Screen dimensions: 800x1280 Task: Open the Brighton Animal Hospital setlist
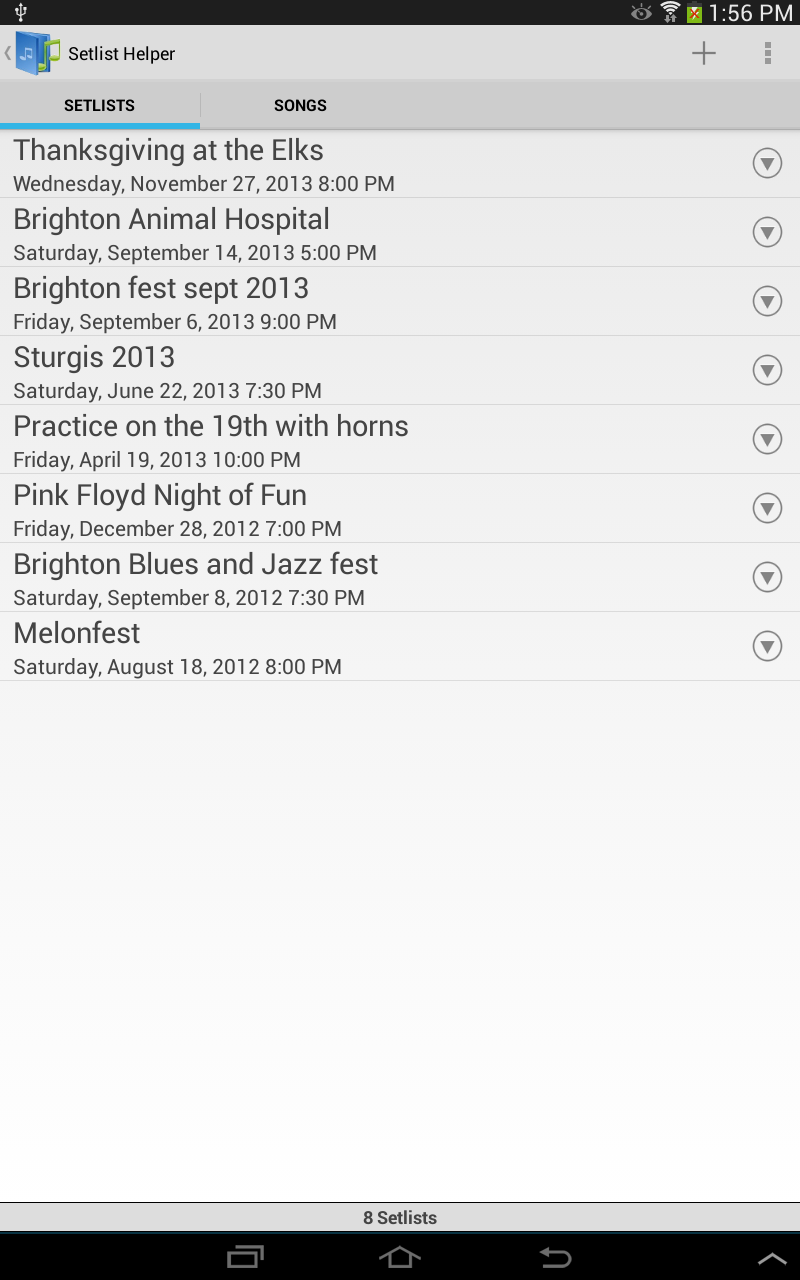pos(300,233)
